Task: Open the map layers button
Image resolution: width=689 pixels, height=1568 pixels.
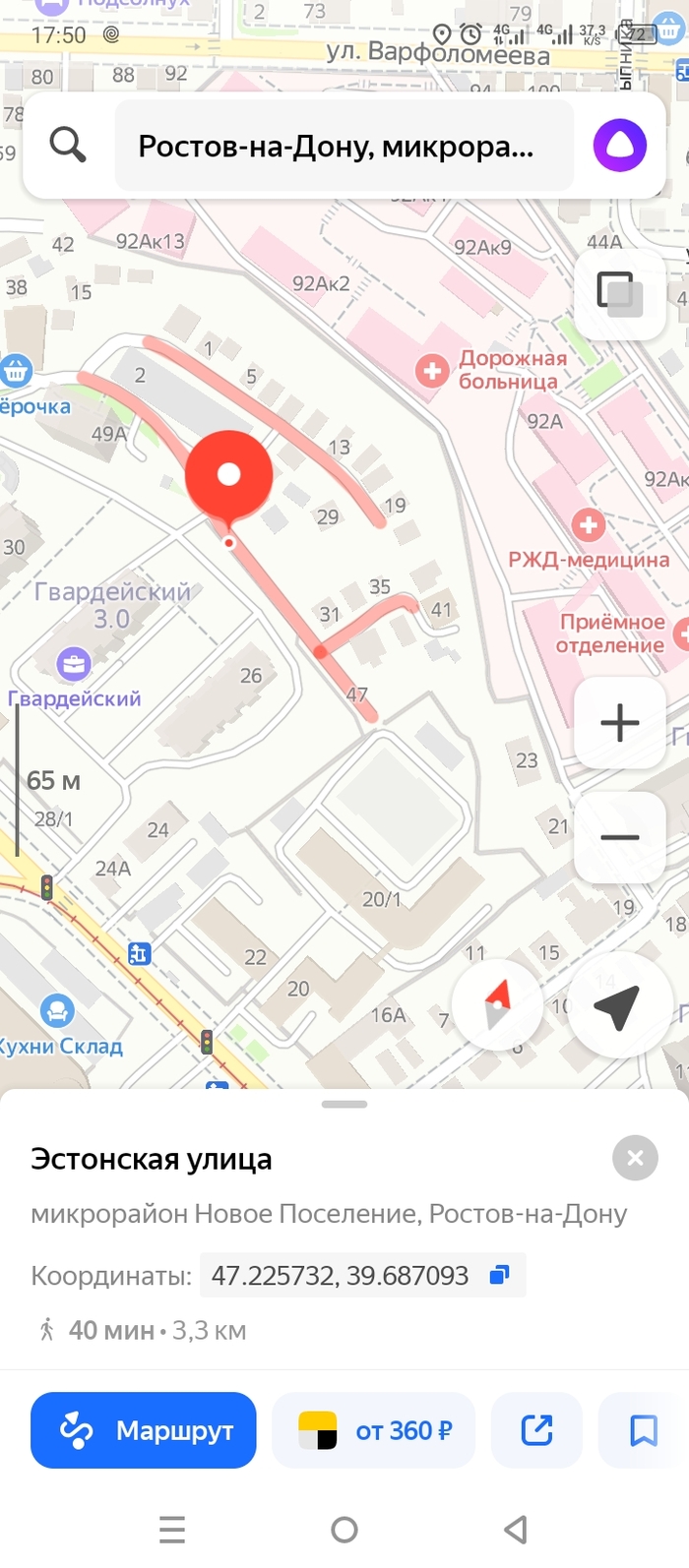Action: 620,293
